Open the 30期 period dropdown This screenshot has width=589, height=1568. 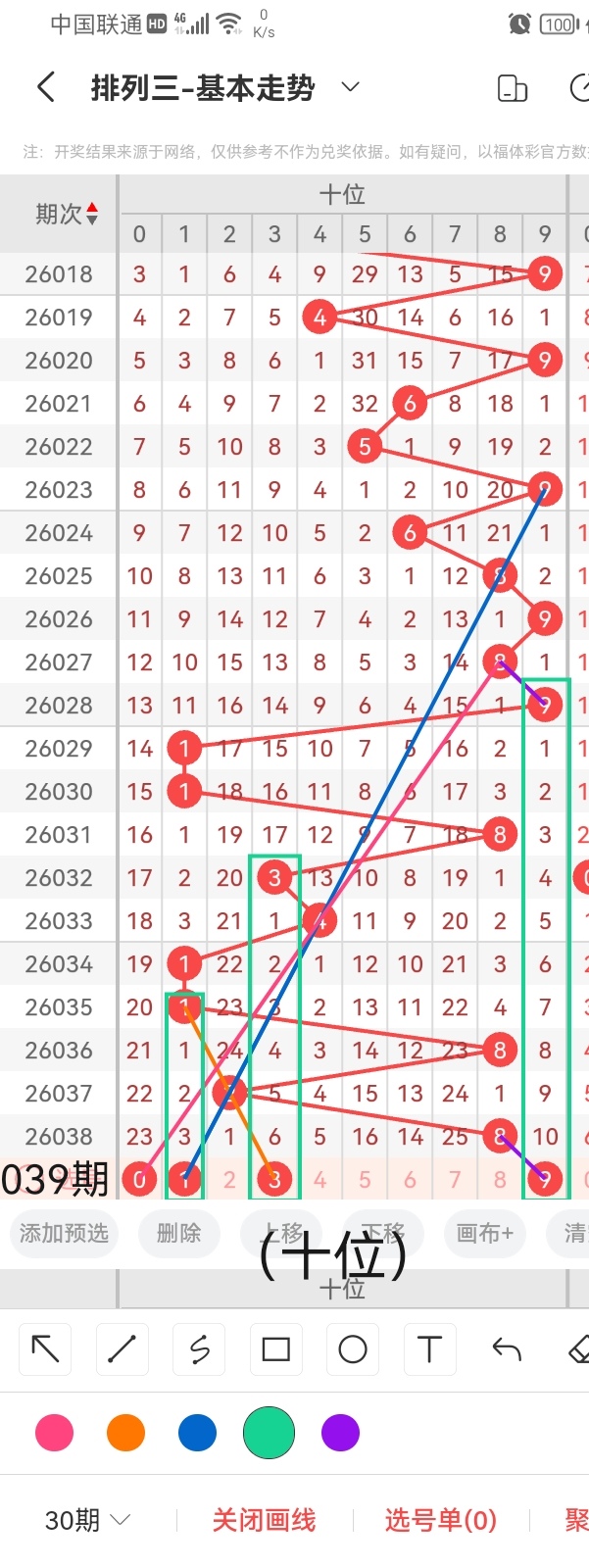[x=87, y=1520]
